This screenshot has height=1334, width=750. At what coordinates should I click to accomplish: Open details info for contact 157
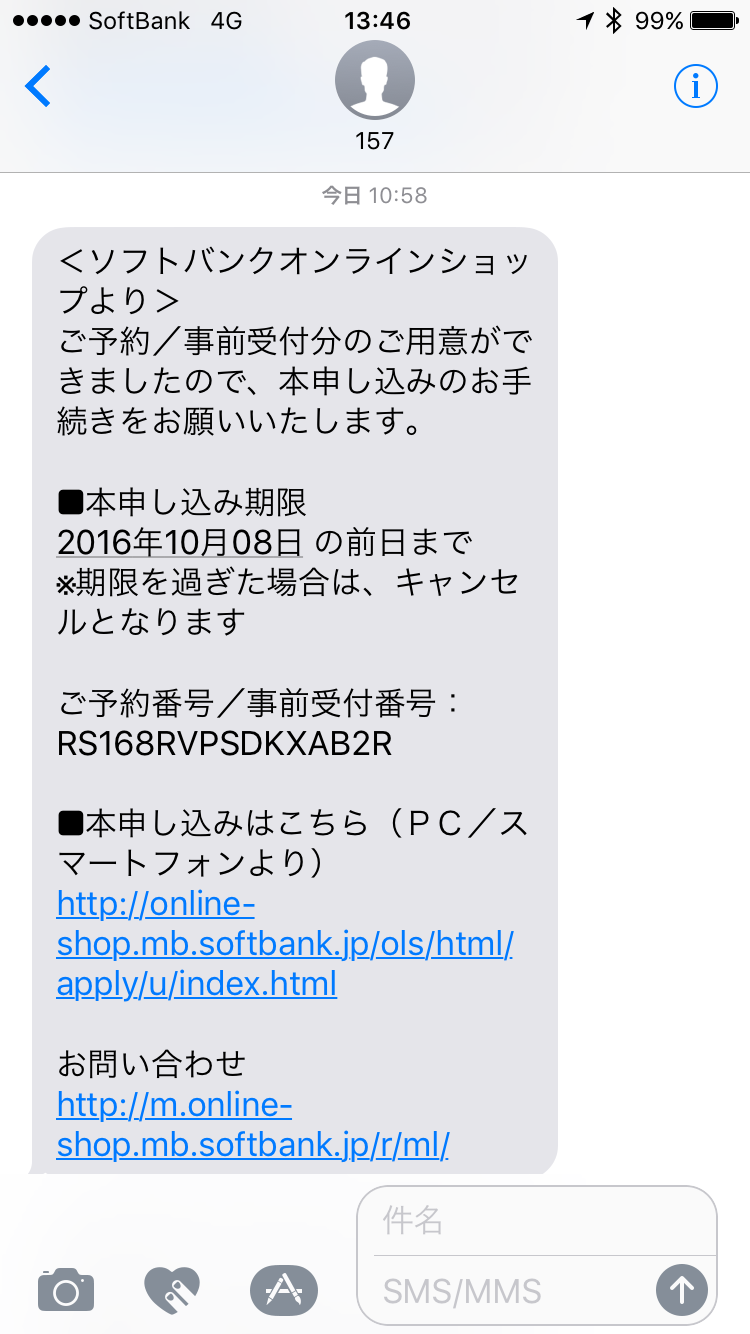tap(696, 87)
